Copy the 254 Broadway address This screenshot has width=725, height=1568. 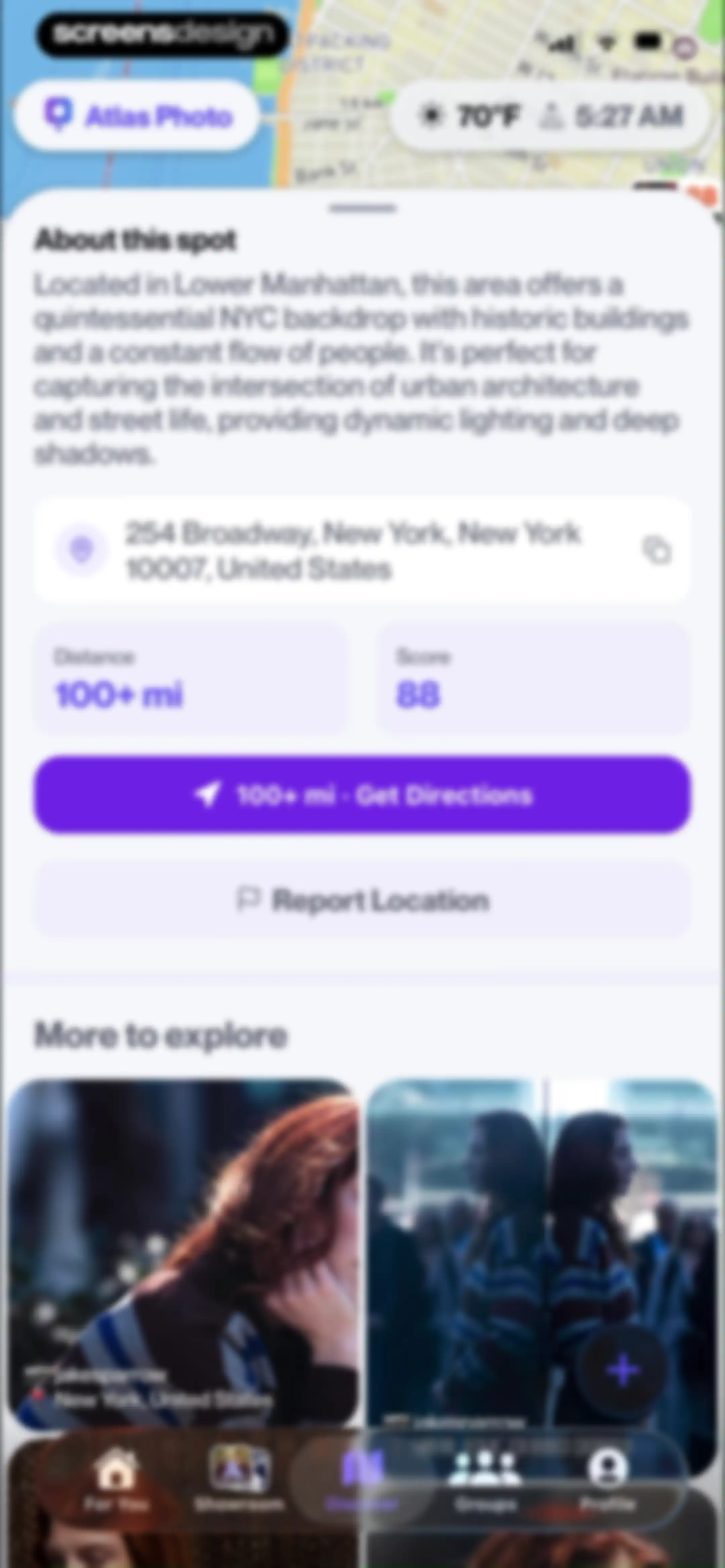657,550
